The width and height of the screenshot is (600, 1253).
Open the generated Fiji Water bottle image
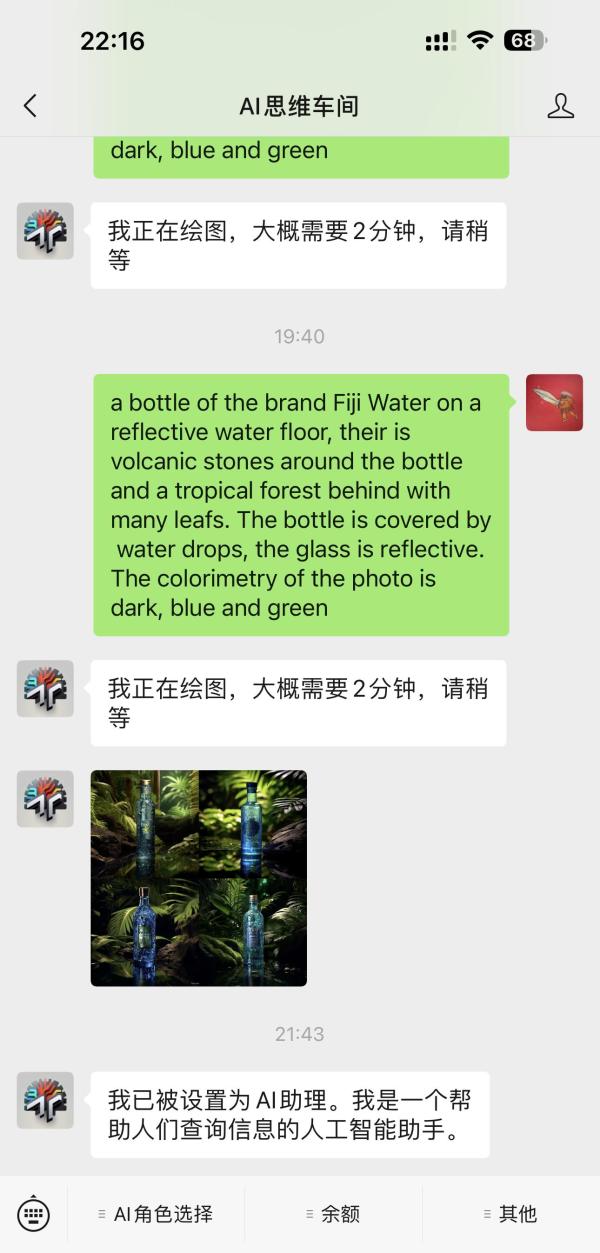pos(199,878)
